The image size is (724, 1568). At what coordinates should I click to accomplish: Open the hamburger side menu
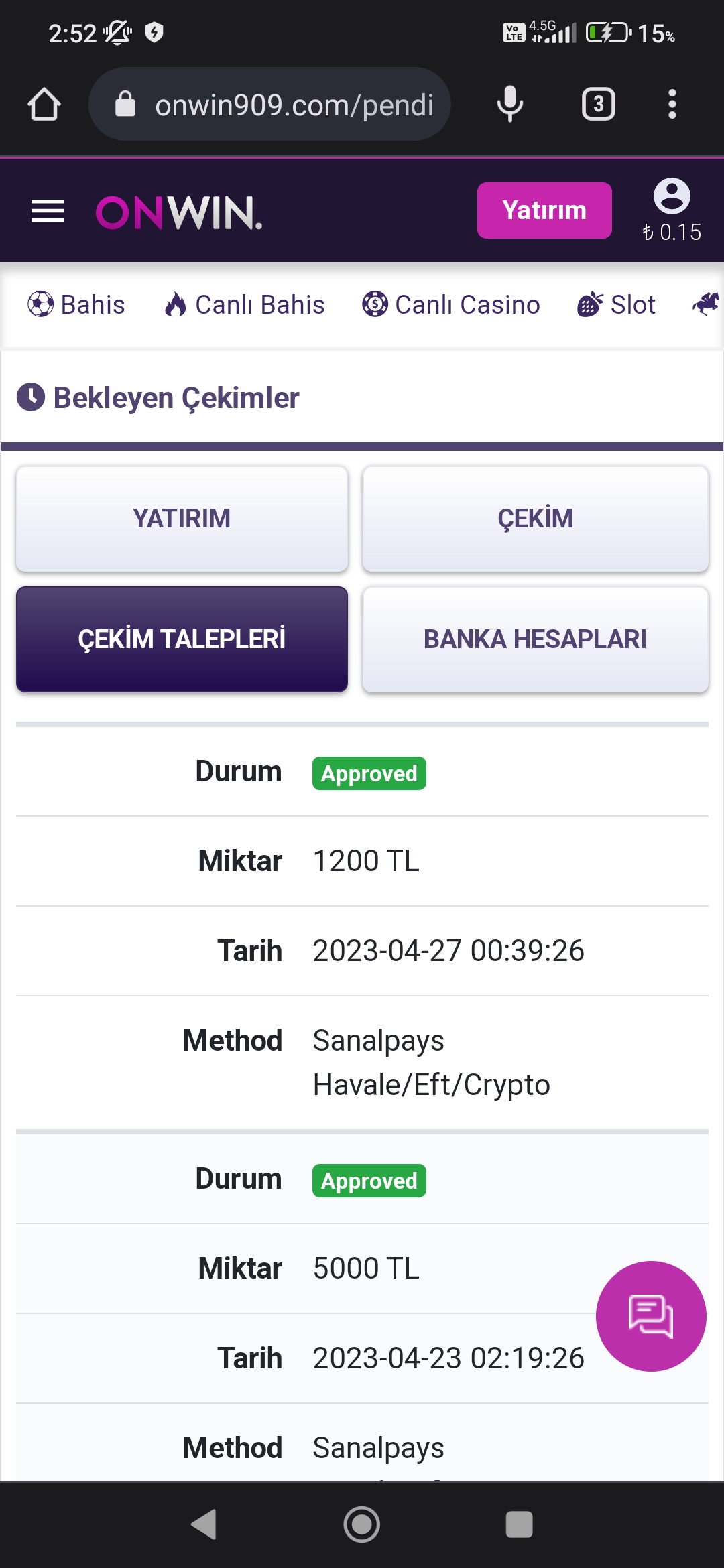pos(48,211)
